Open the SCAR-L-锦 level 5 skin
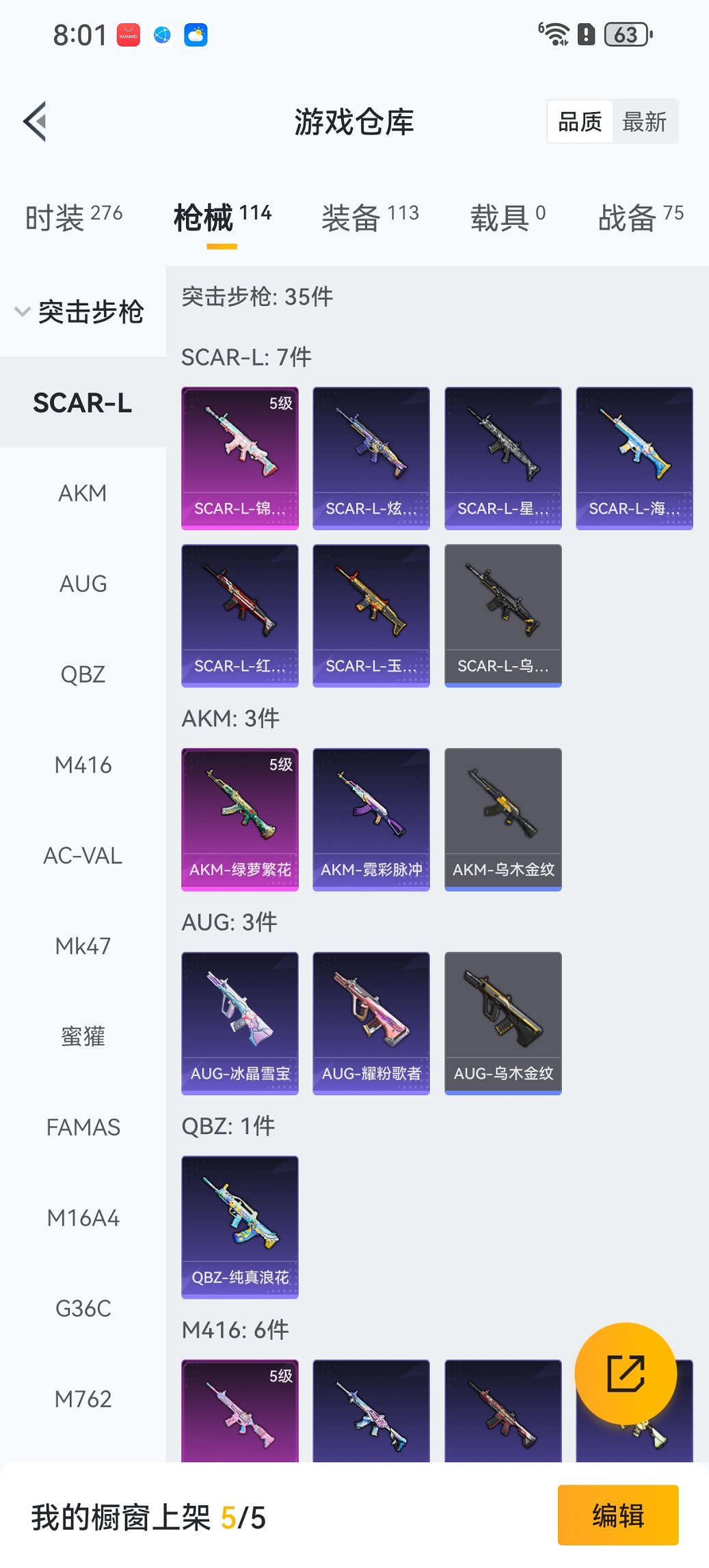The height and width of the screenshot is (1568, 709). click(240, 458)
